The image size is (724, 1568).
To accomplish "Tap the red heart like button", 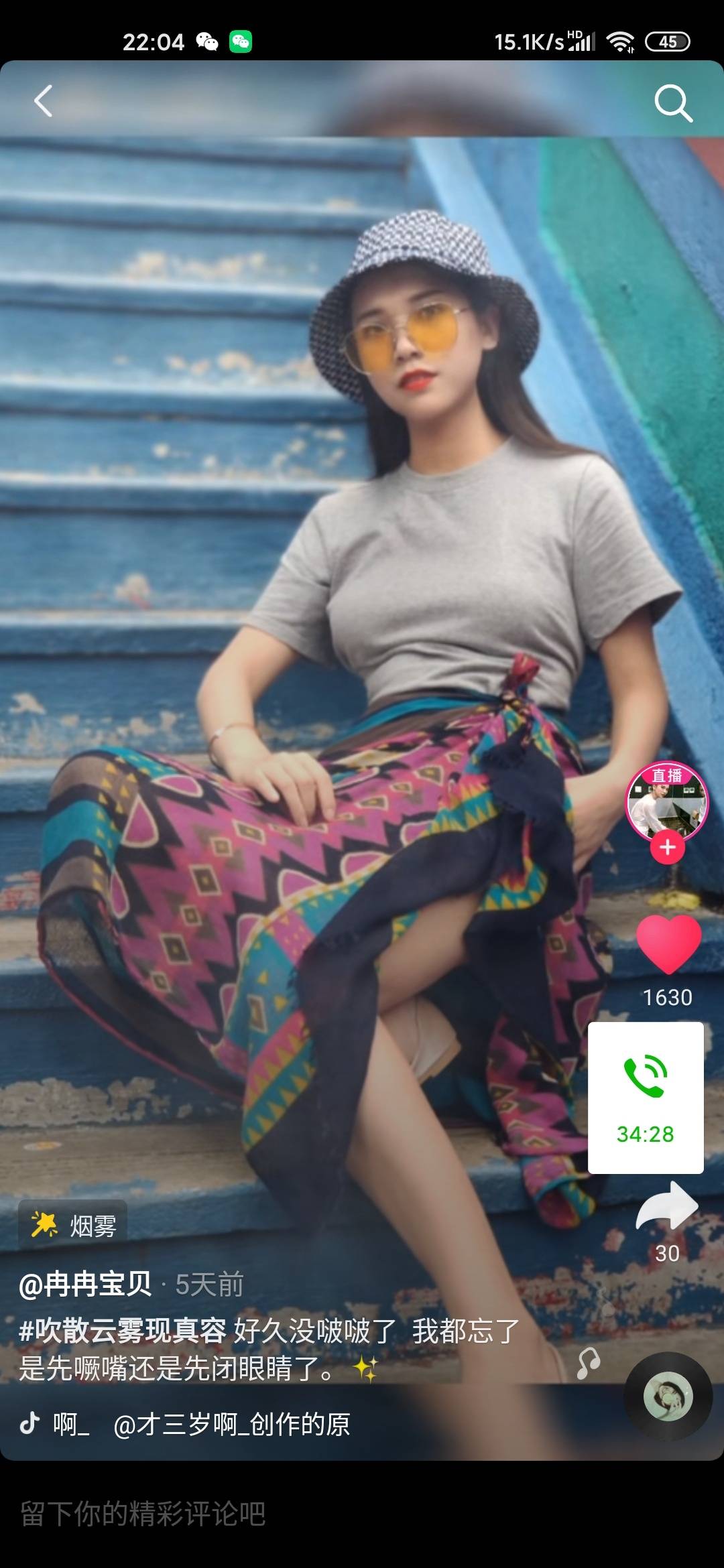I will [668, 943].
